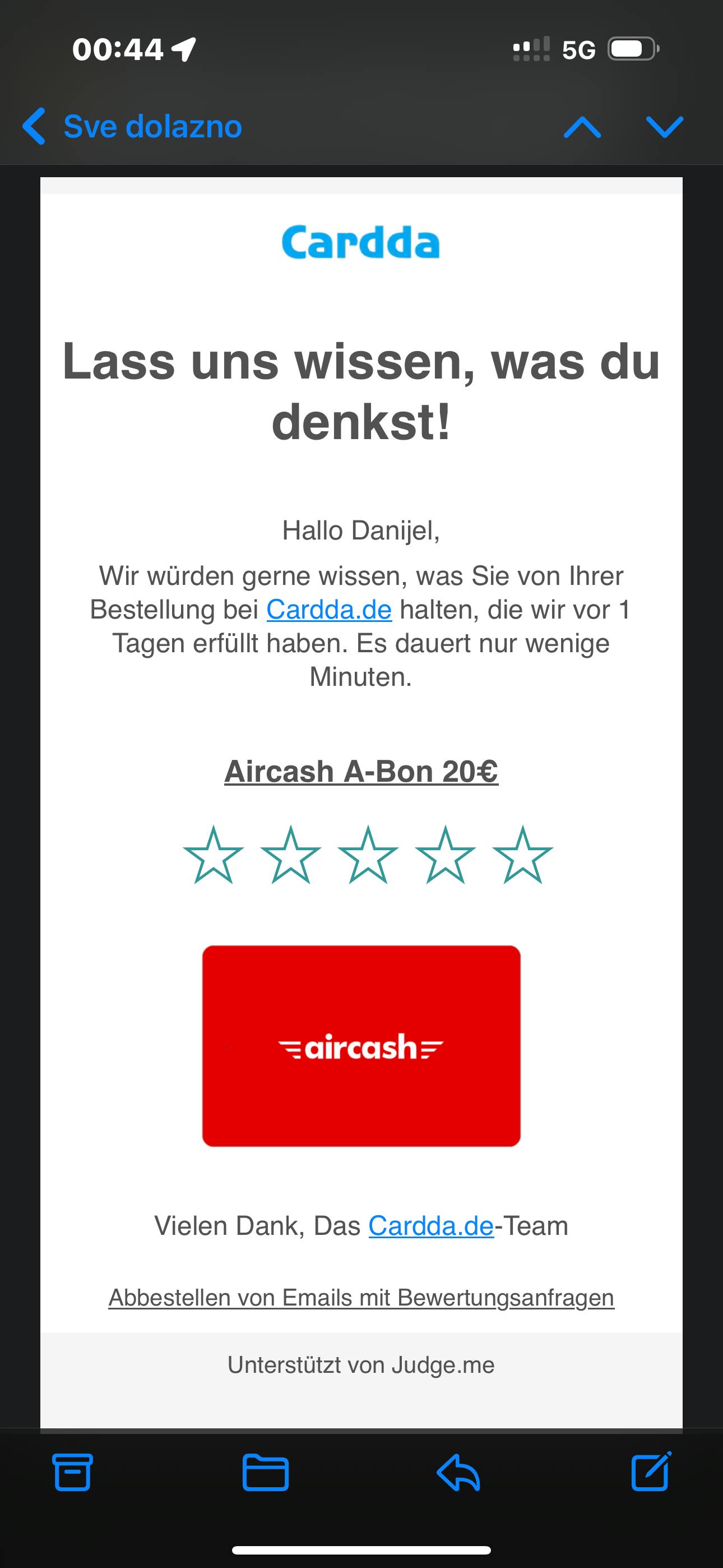The width and height of the screenshot is (723, 1568).
Task: Open the Cardda.de-Team signature link
Action: pos(431,1226)
